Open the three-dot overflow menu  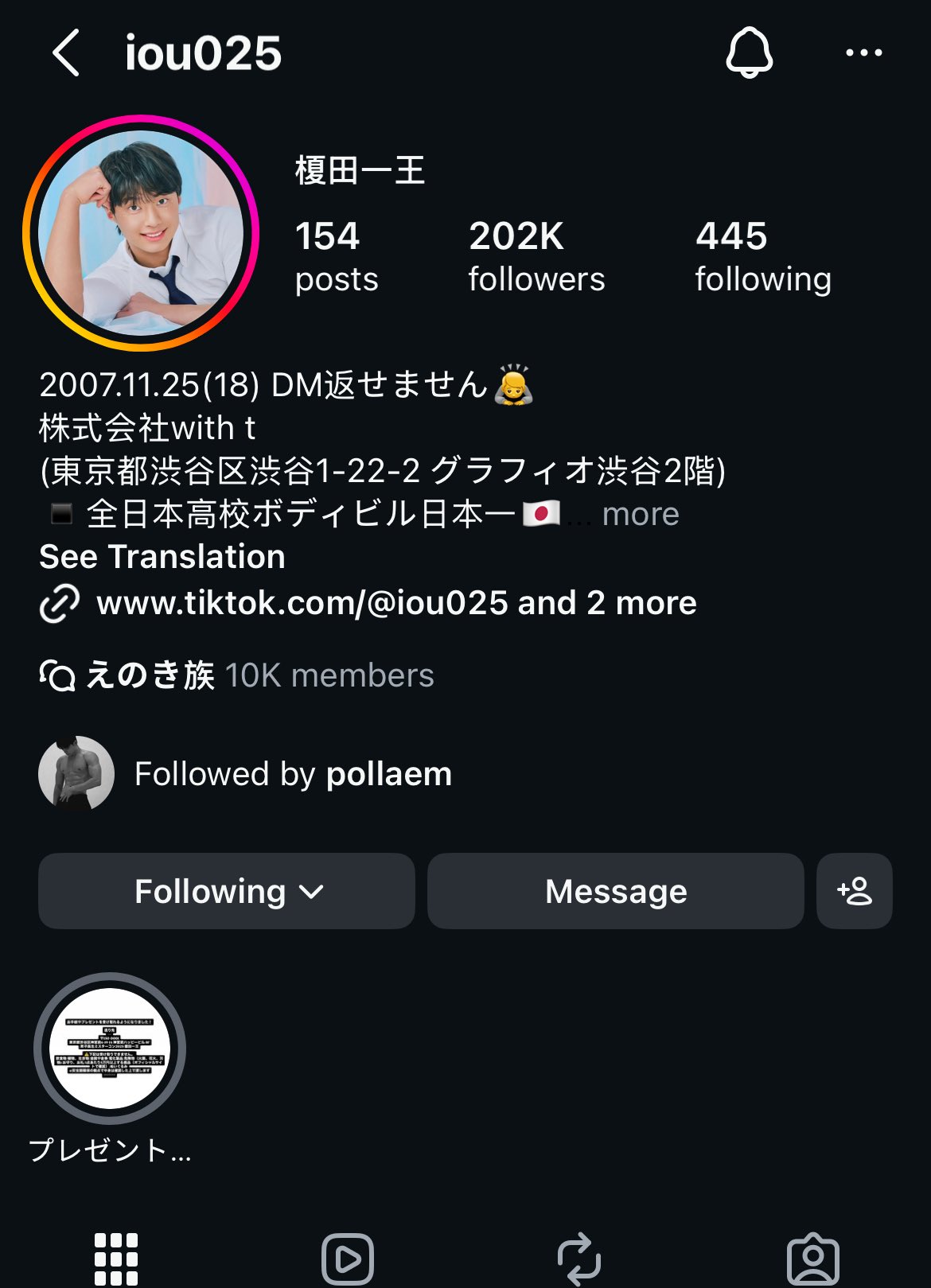pyautogui.click(x=863, y=53)
